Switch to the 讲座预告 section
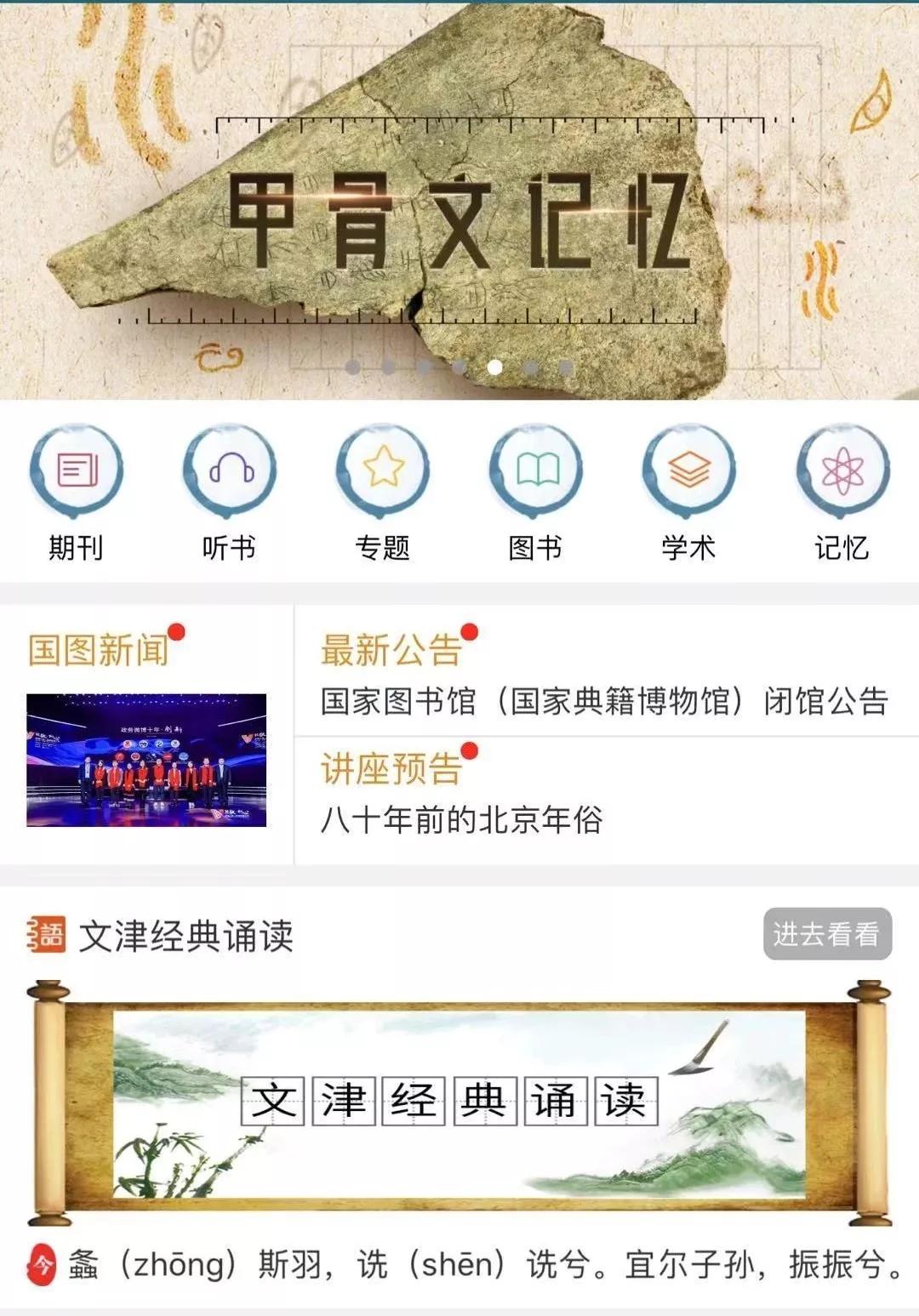This screenshot has height=1316, width=919. point(391,768)
